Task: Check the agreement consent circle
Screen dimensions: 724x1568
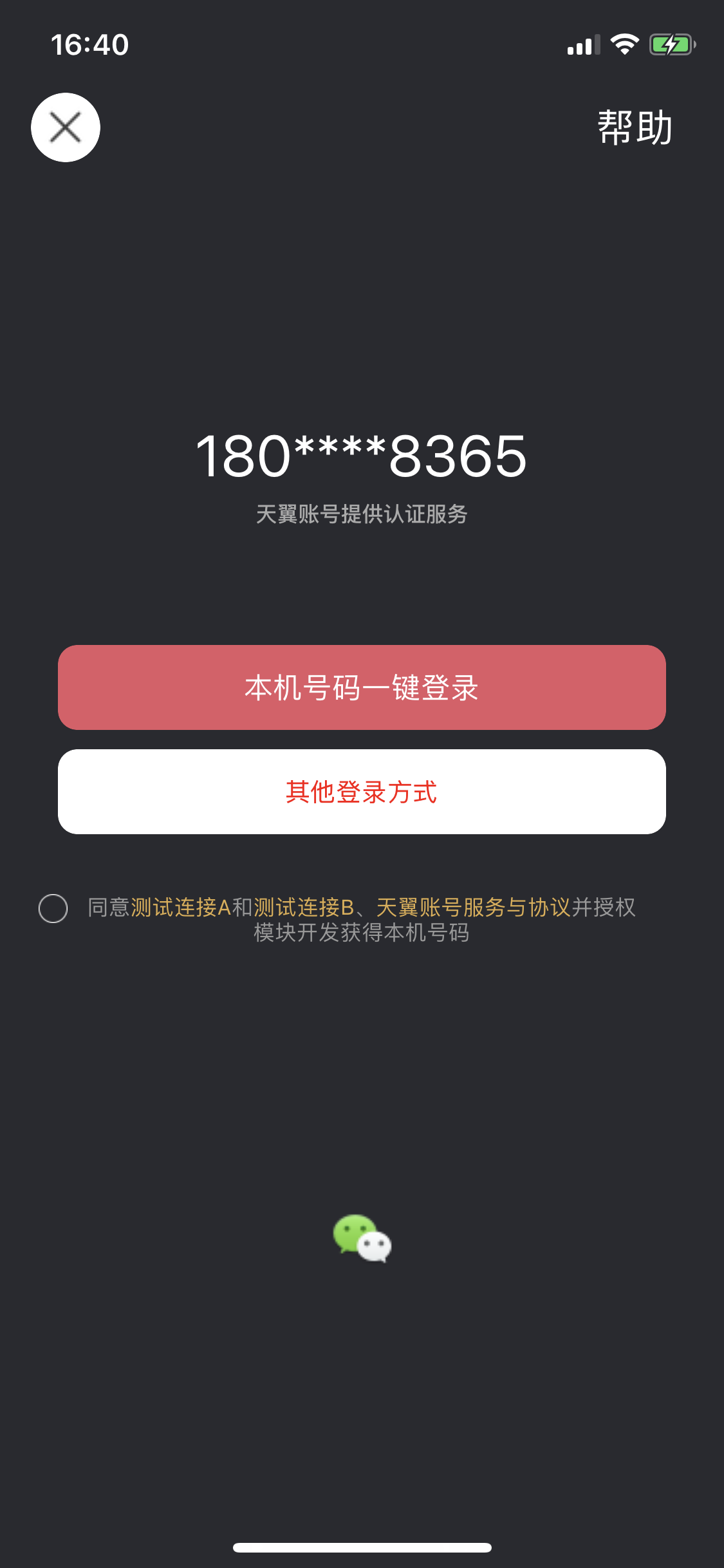Action: [53, 908]
